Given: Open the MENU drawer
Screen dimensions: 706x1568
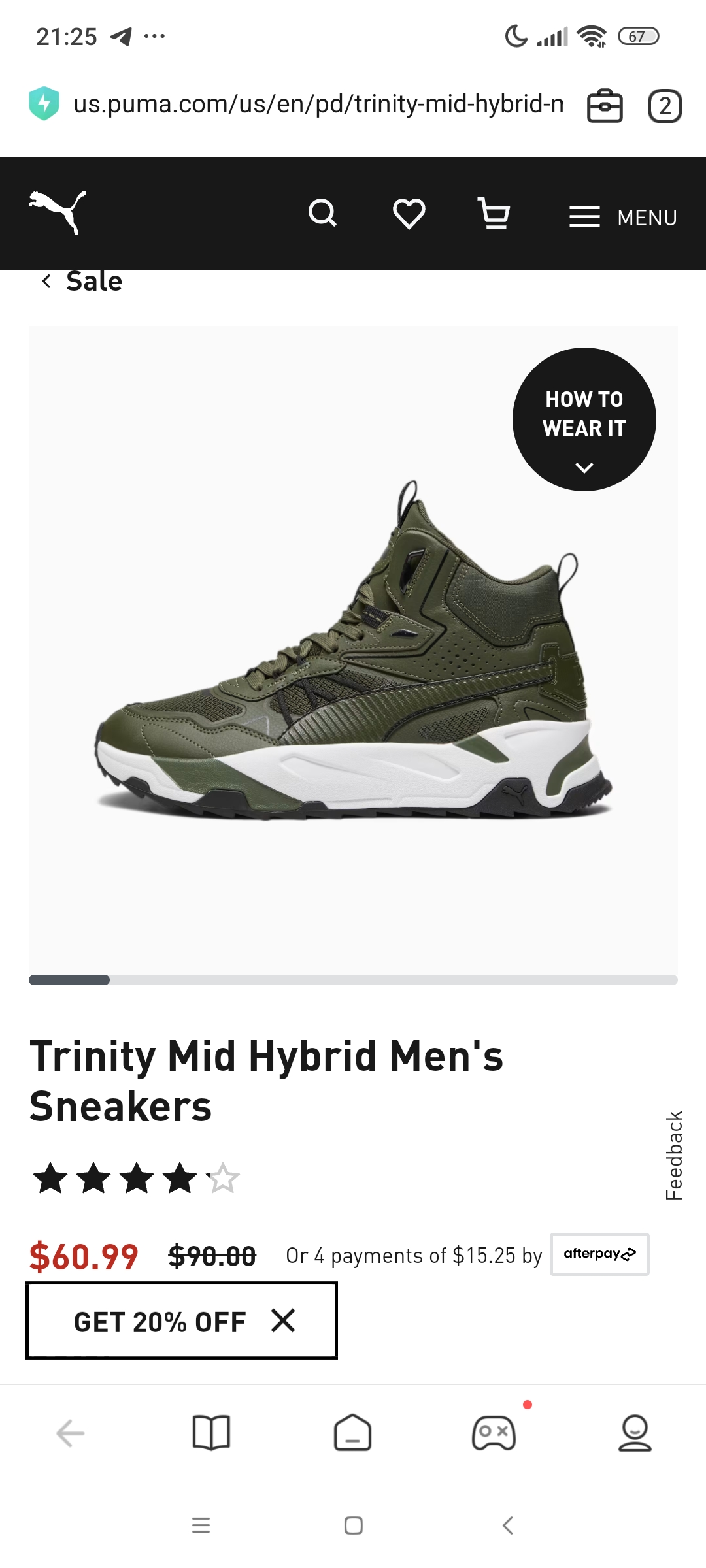Looking at the screenshot, I should pos(623,217).
